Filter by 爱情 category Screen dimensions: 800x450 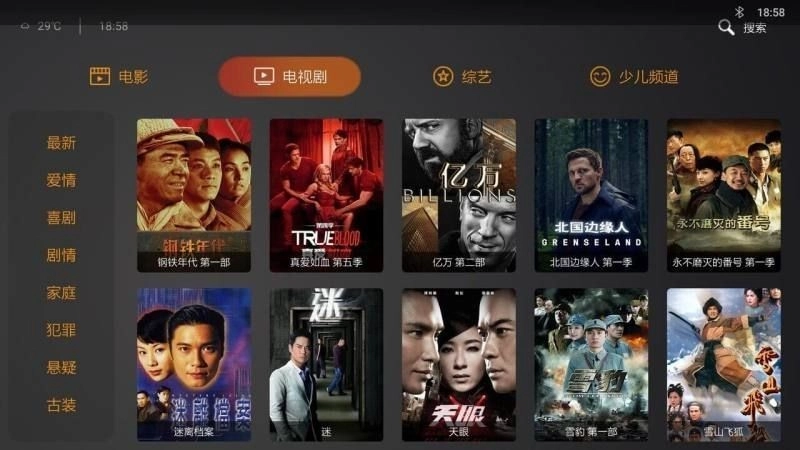(x=61, y=181)
